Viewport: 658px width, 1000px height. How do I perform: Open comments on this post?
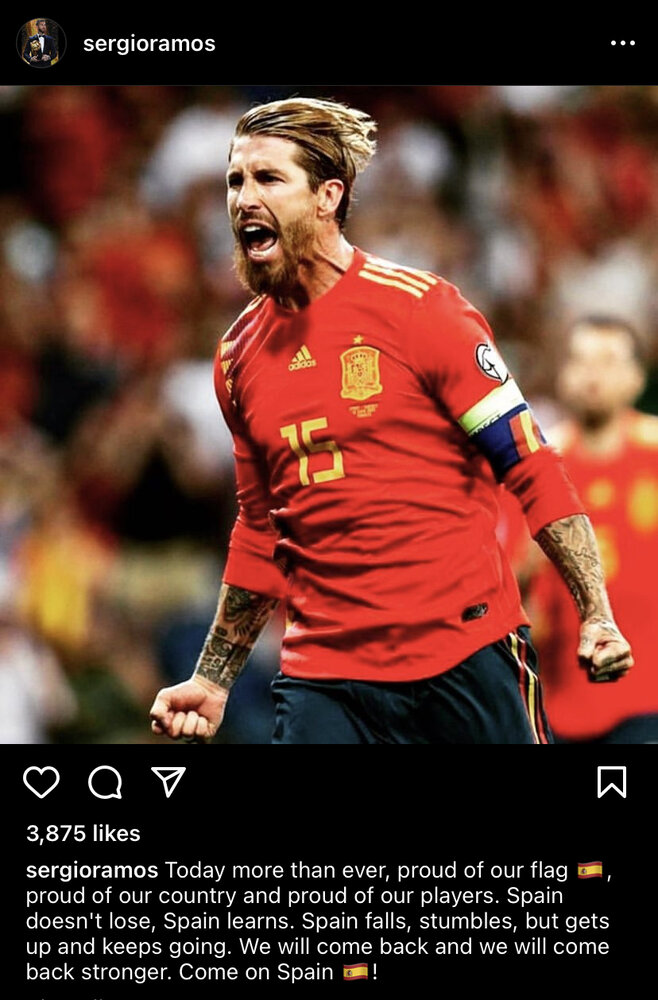point(105,782)
